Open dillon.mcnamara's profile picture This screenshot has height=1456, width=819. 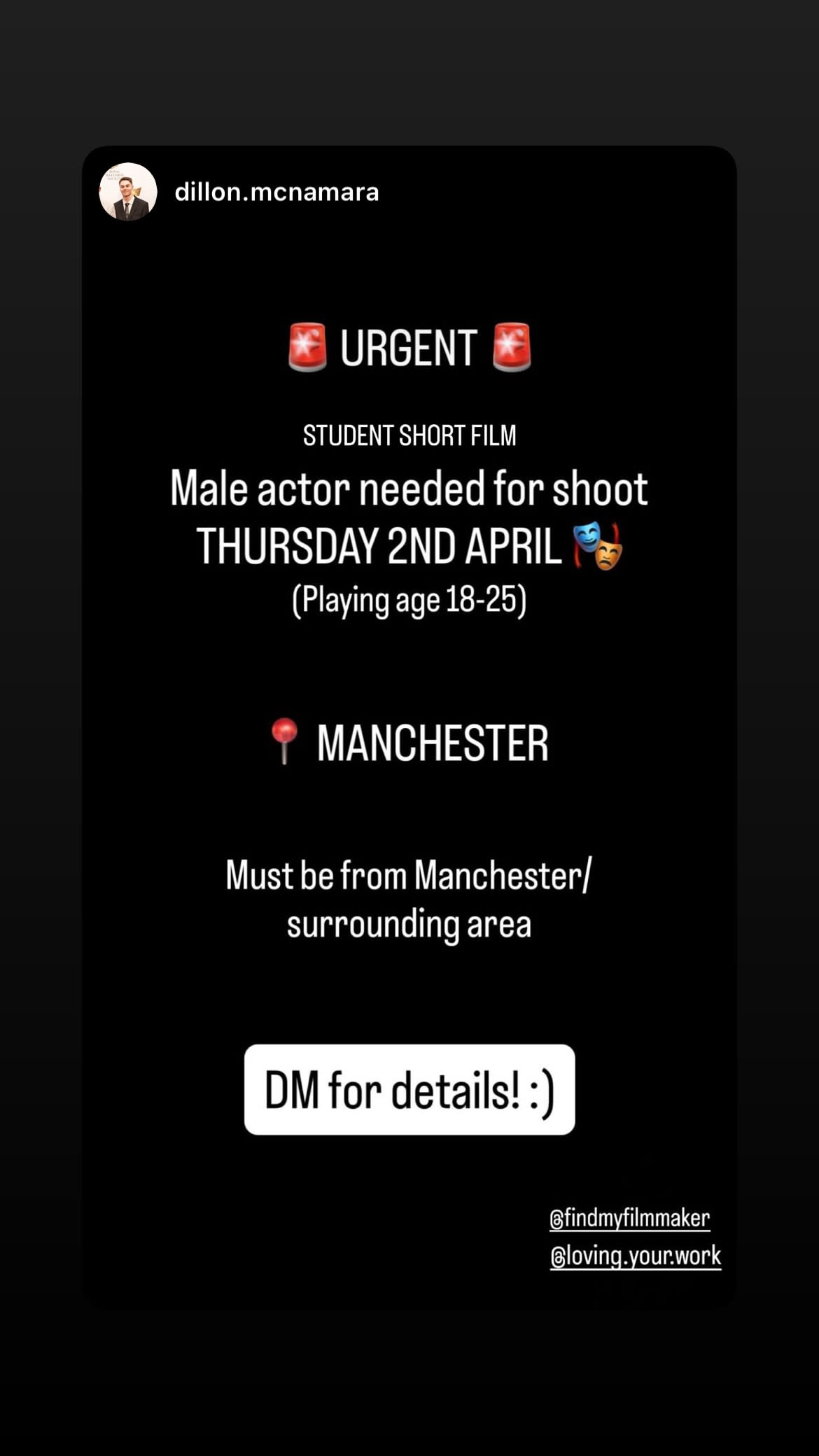[130, 193]
